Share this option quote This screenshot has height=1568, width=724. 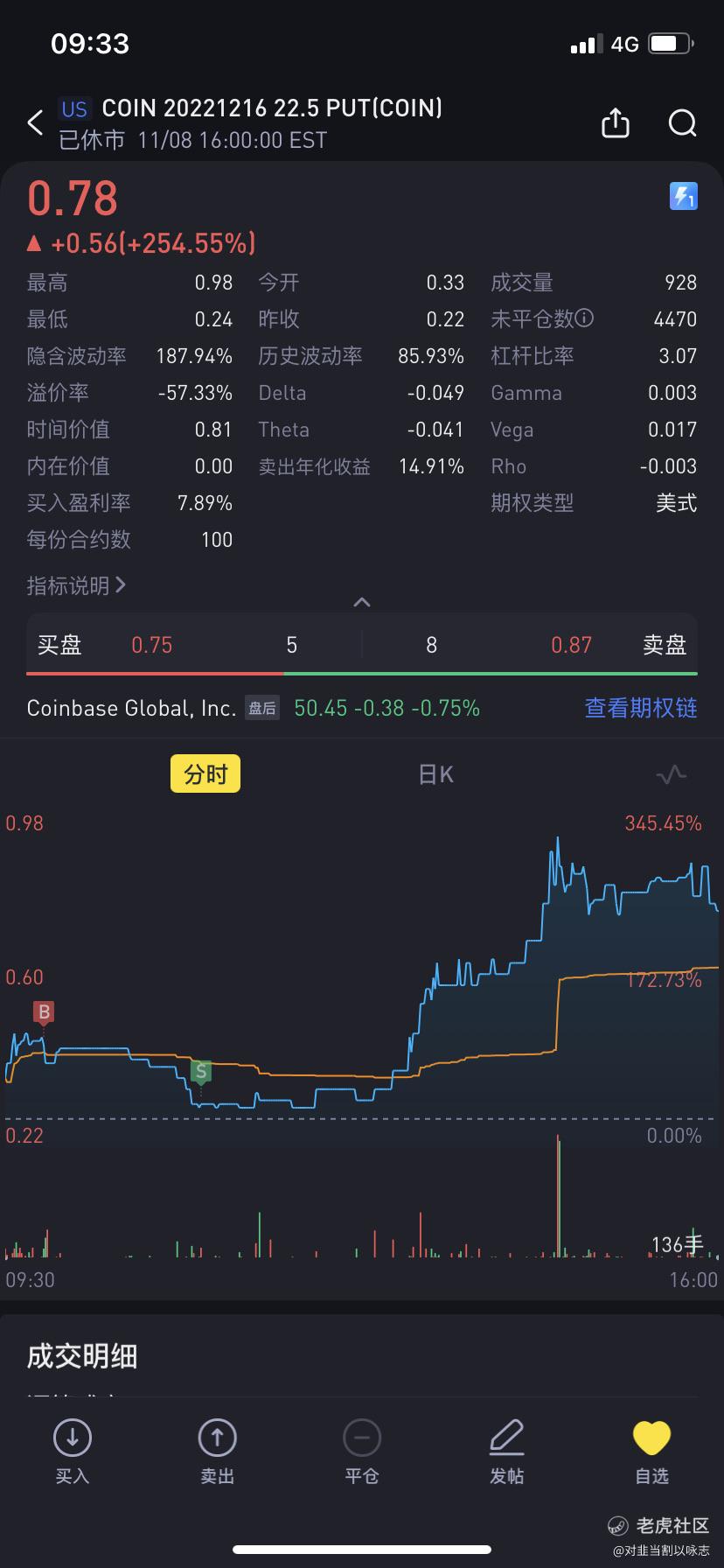[616, 123]
